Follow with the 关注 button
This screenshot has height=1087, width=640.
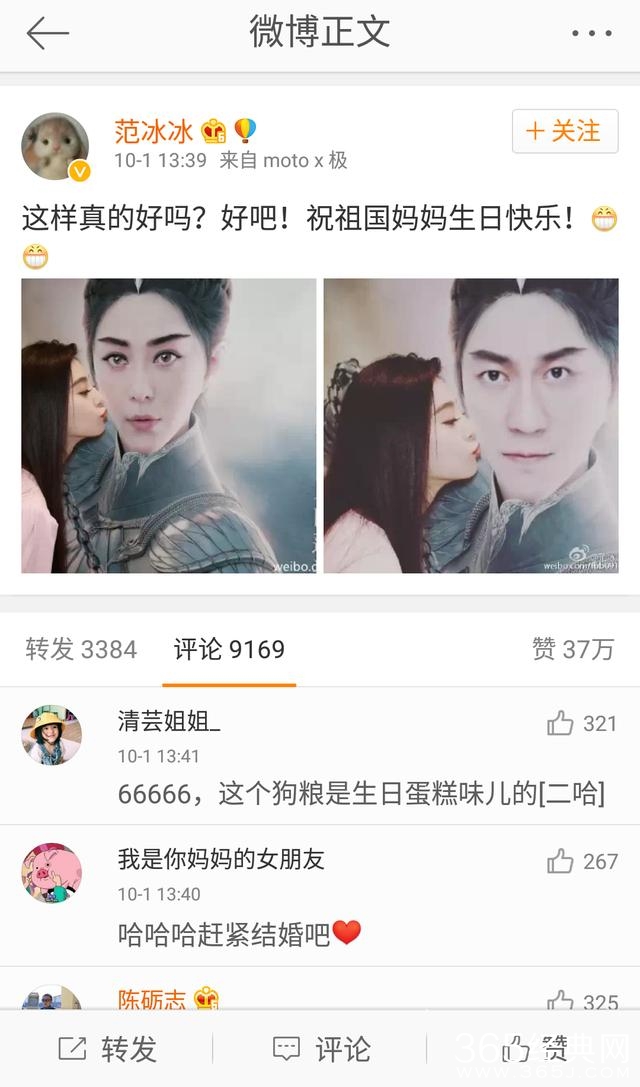pyautogui.click(x=564, y=131)
